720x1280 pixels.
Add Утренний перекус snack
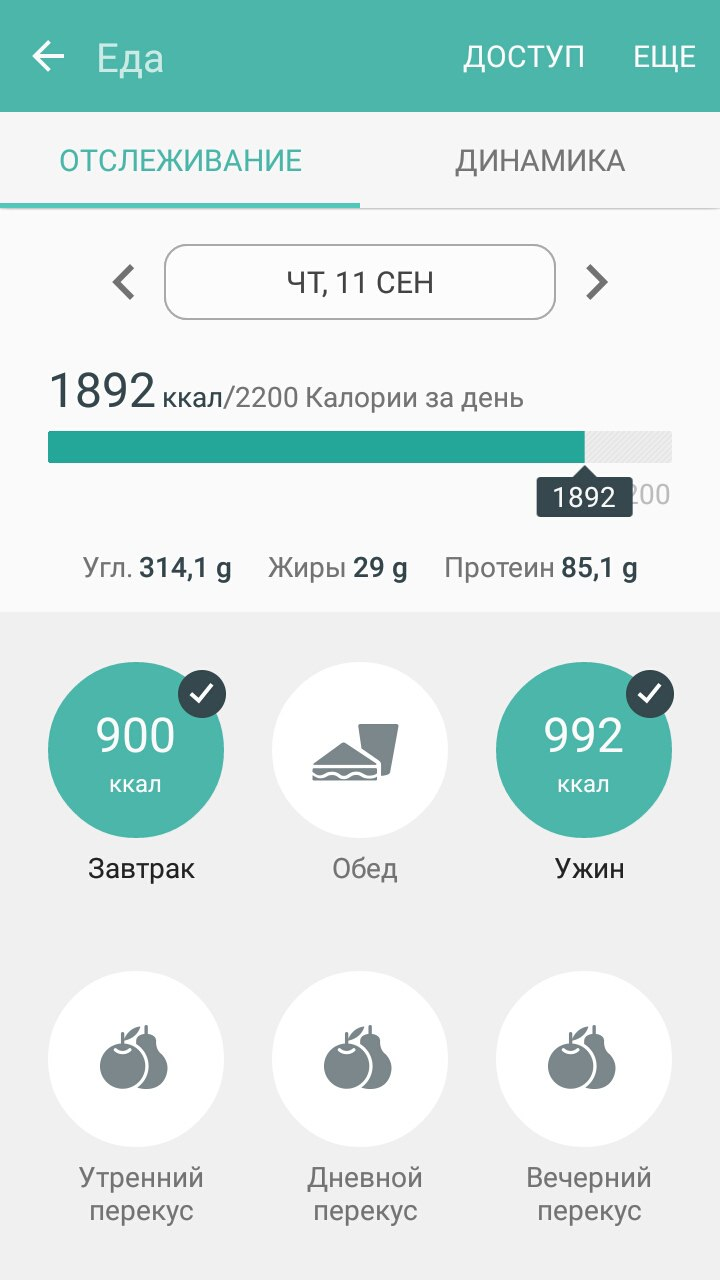point(136,1058)
